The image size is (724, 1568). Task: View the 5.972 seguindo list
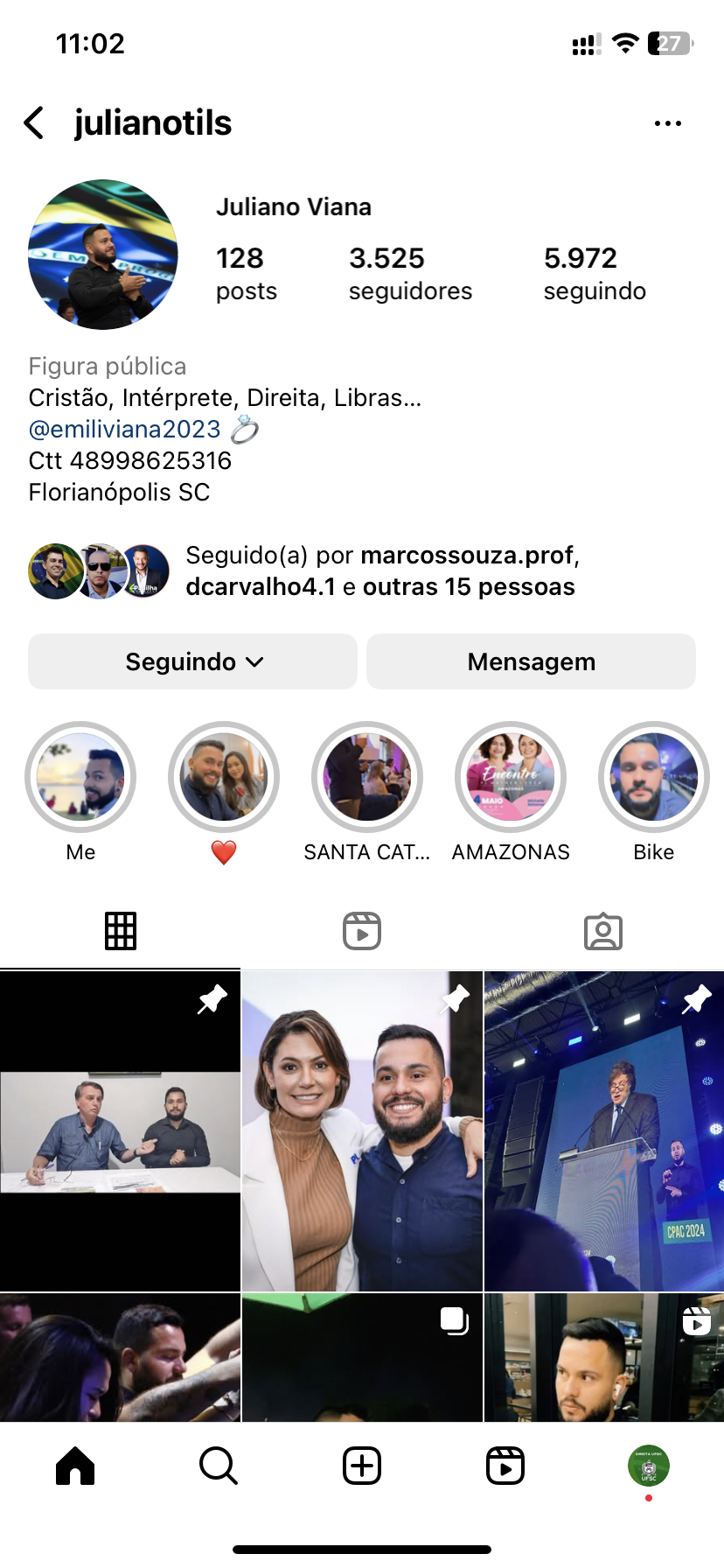(x=594, y=273)
